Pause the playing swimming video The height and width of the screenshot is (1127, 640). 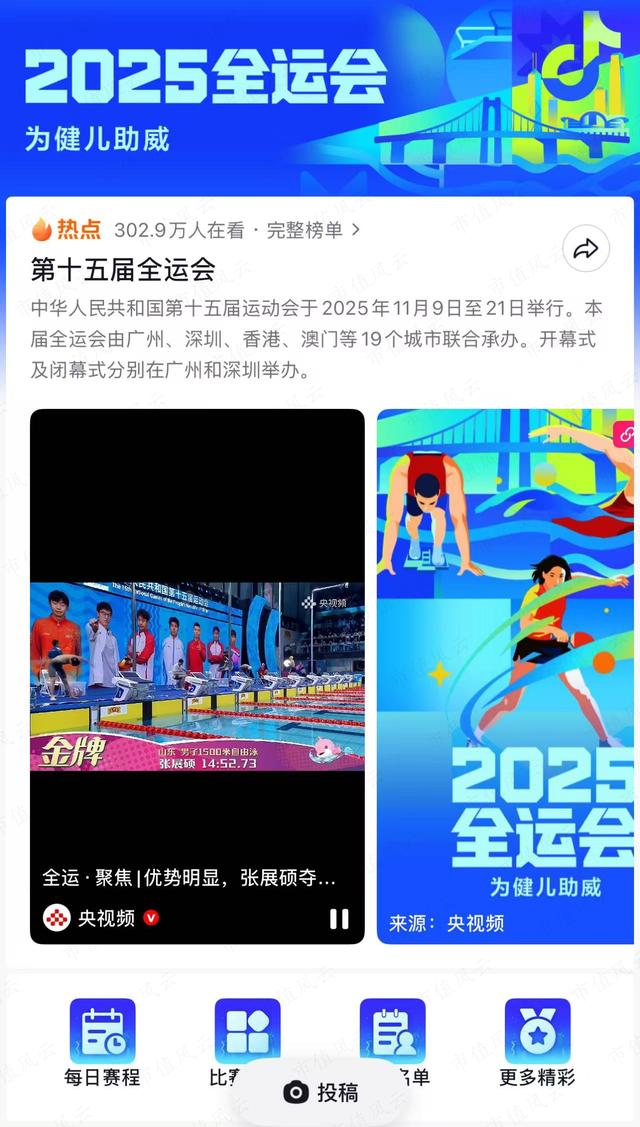point(339,918)
